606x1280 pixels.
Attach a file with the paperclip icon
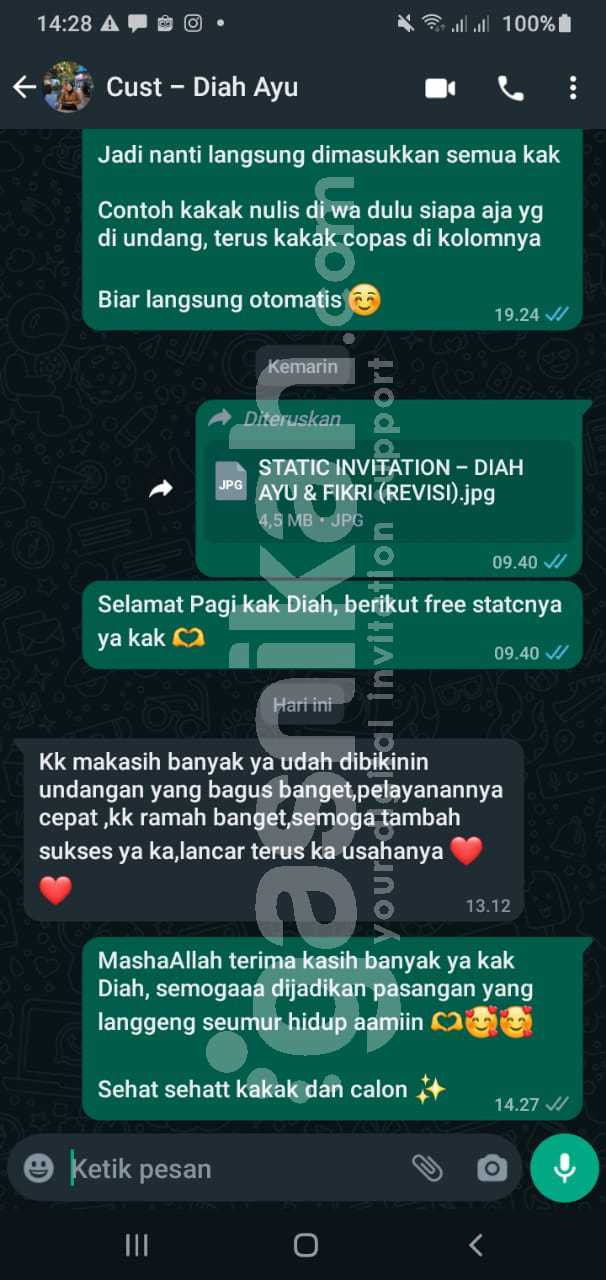(427, 1168)
